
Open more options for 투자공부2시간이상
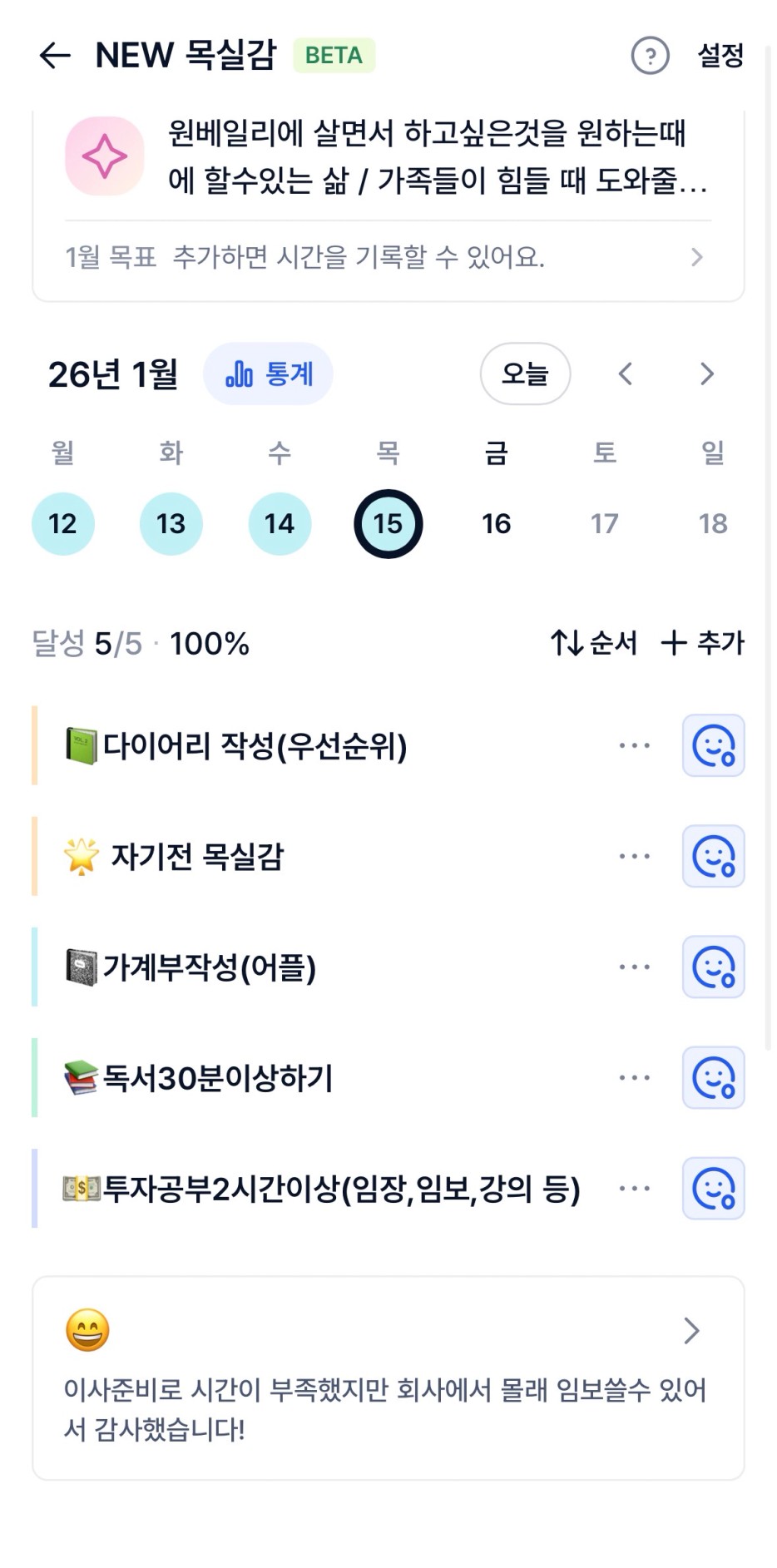[634, 1188]
